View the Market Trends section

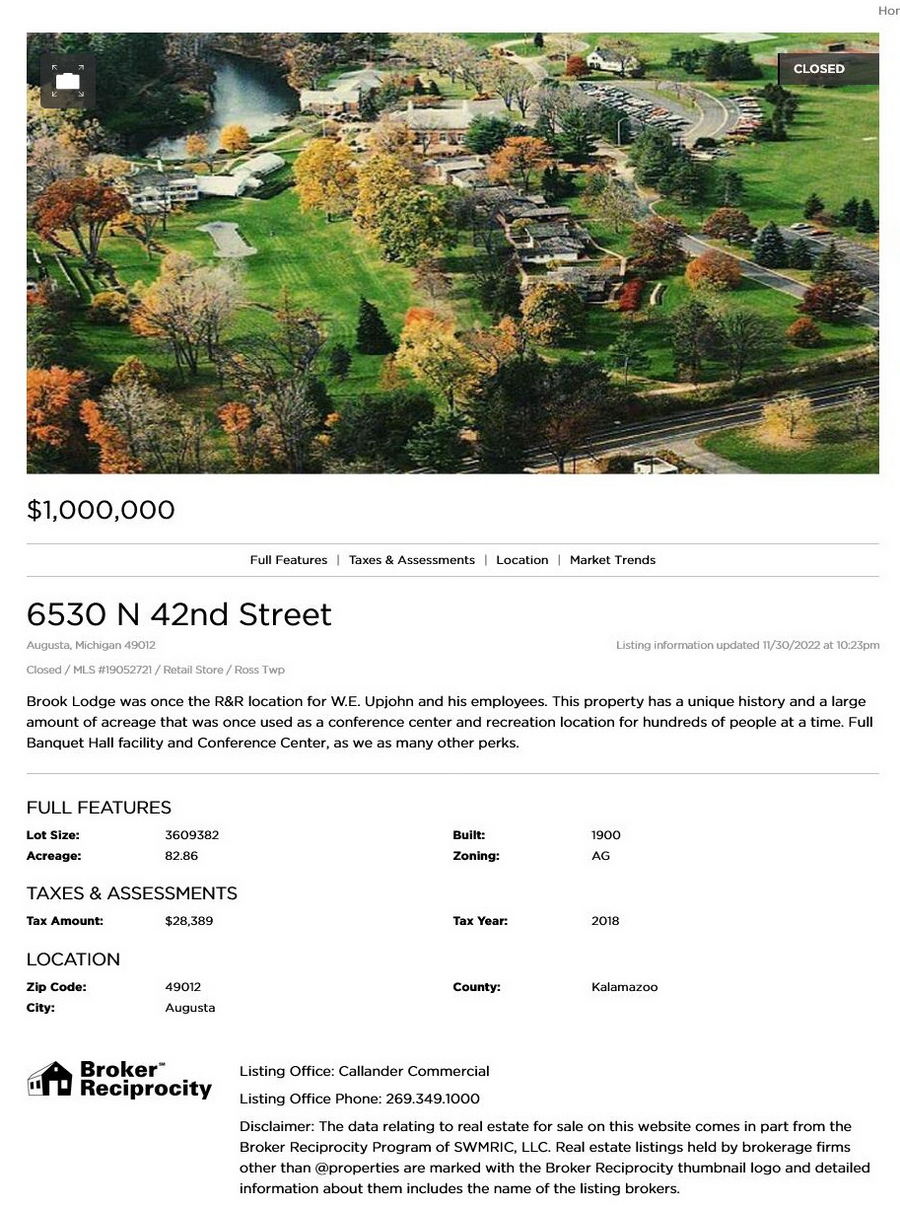612,560
